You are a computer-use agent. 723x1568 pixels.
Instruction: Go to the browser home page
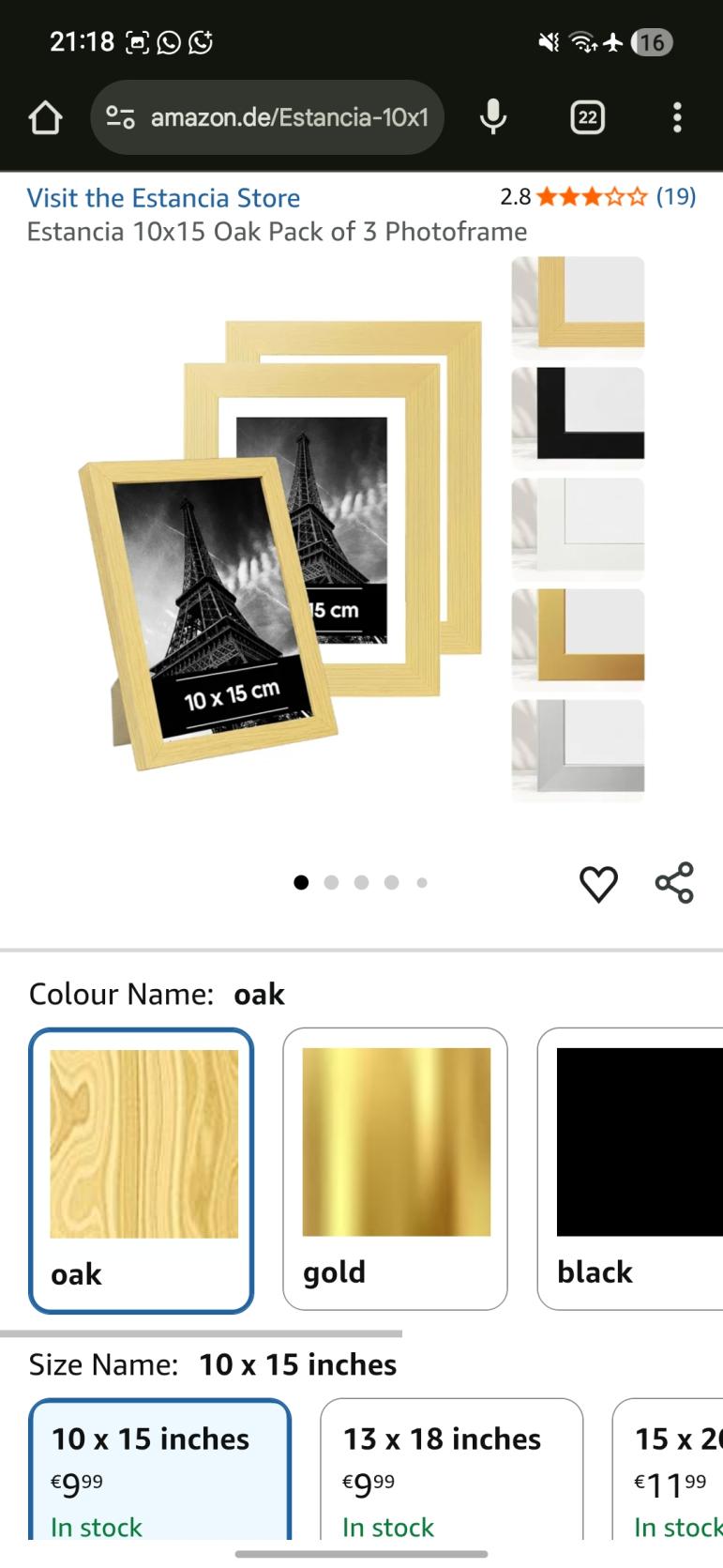coord(45,117)
